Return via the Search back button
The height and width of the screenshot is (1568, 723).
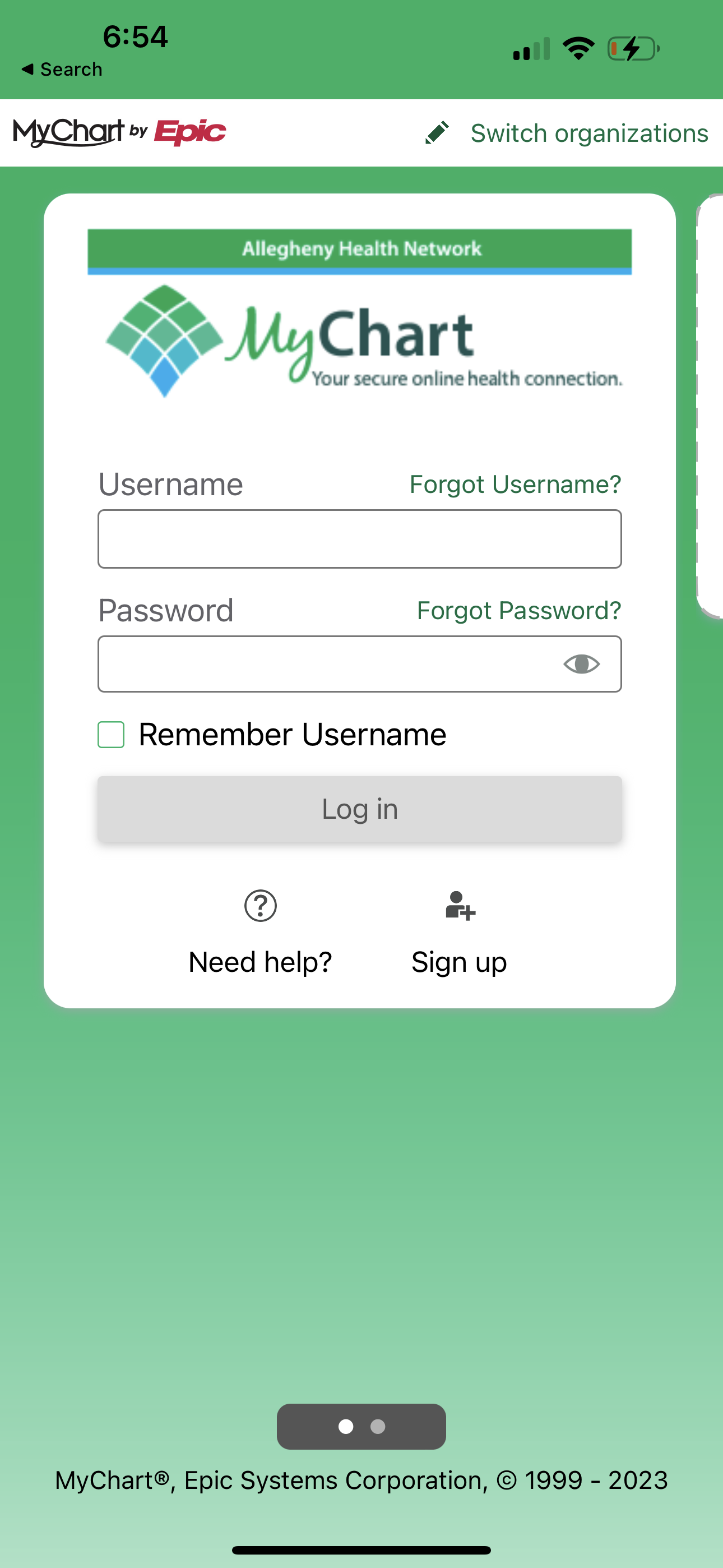click(61, 69)
